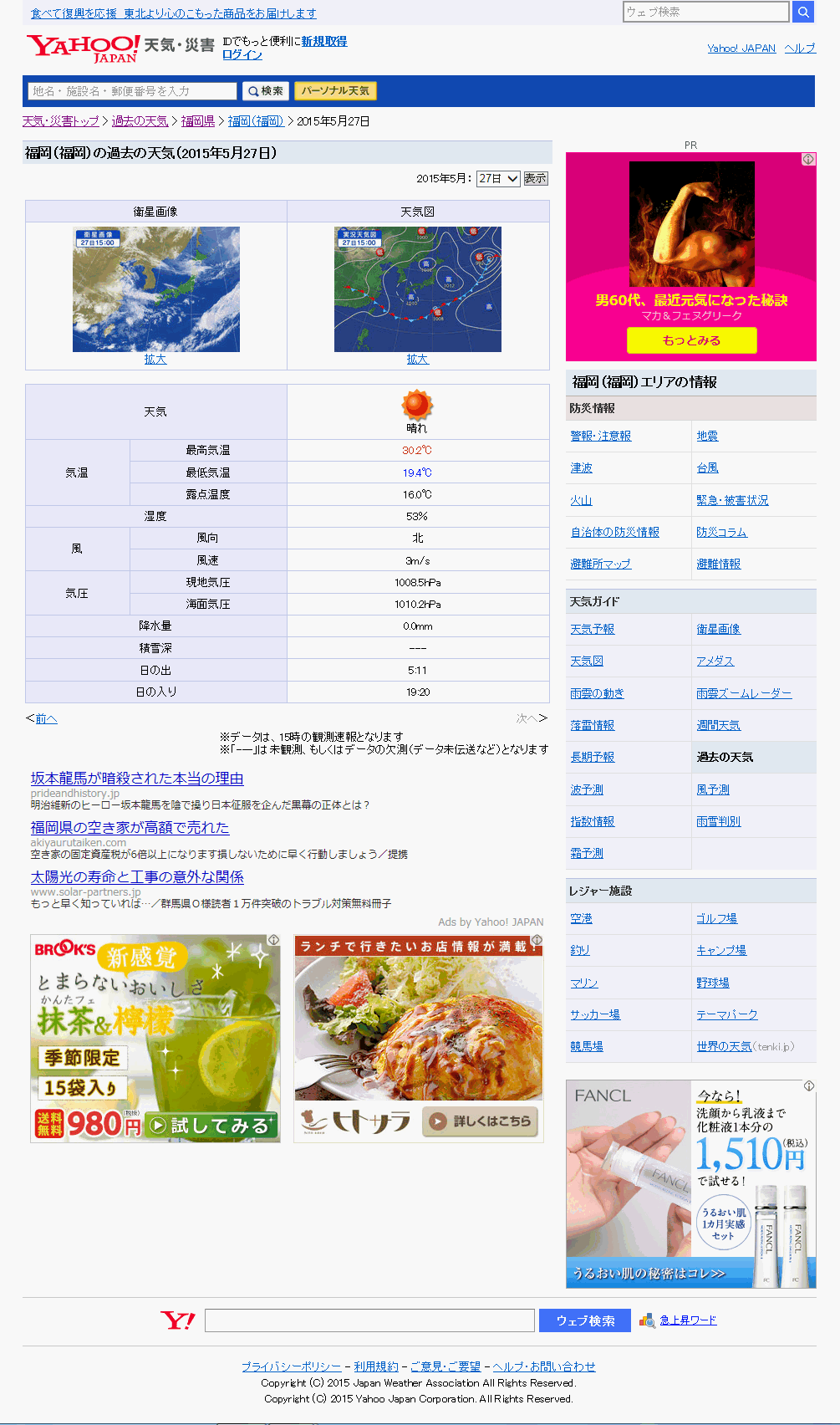Open the プライバシーポリシー link
The width and height of the screenshot is (840, 1425).
point(291,1366)
